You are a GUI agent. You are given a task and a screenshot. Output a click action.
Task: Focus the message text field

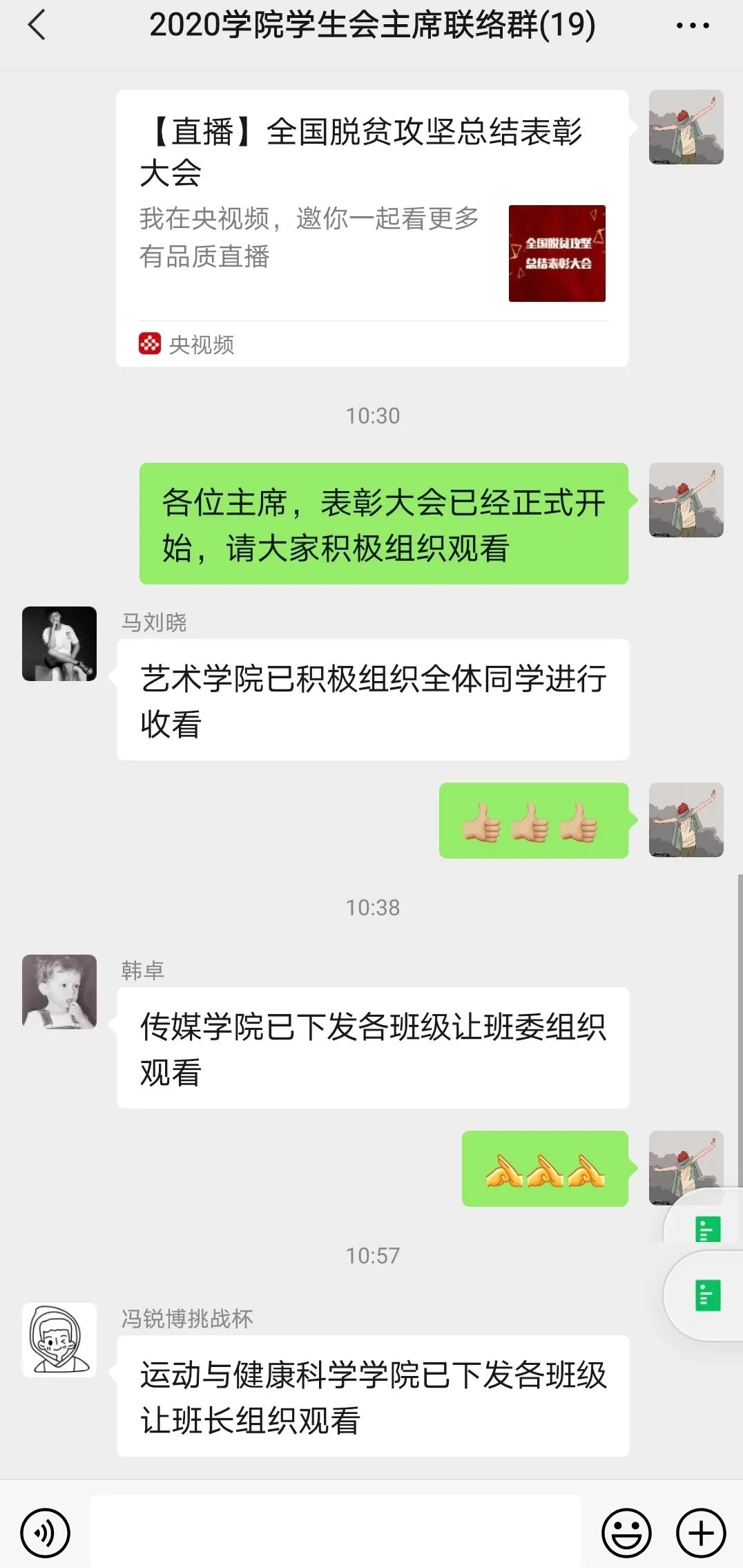336,1532
